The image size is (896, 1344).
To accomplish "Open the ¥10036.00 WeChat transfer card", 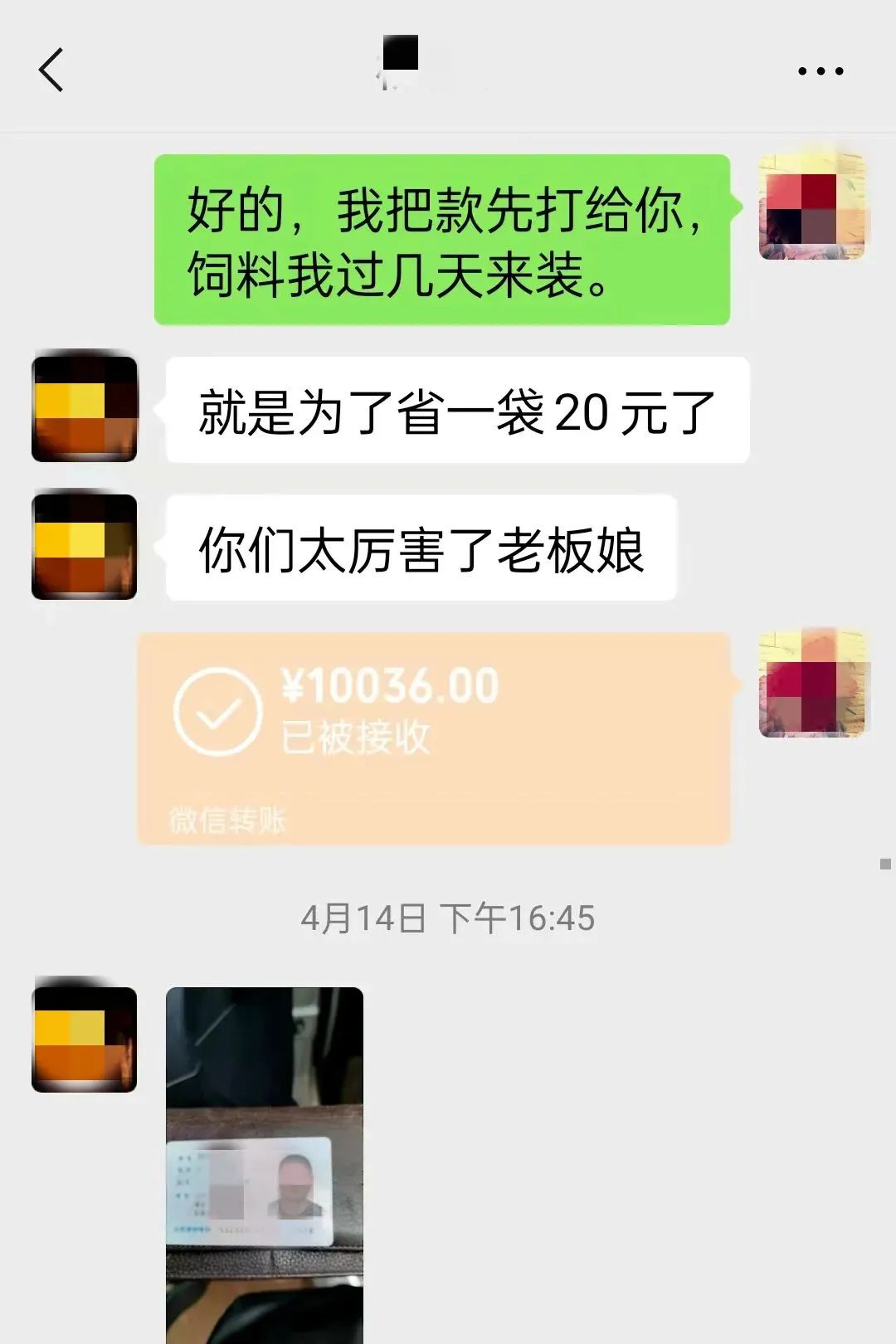I will click(x=436, y=738).
